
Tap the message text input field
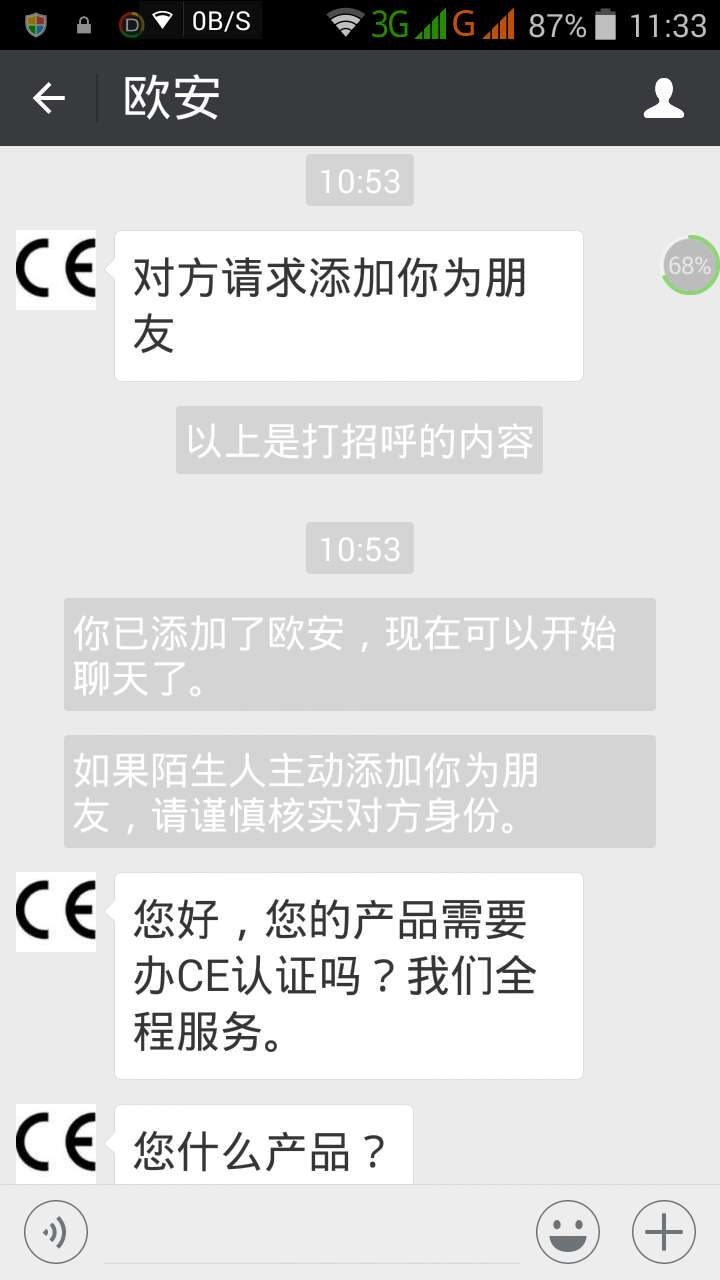tap(312, 1232)
